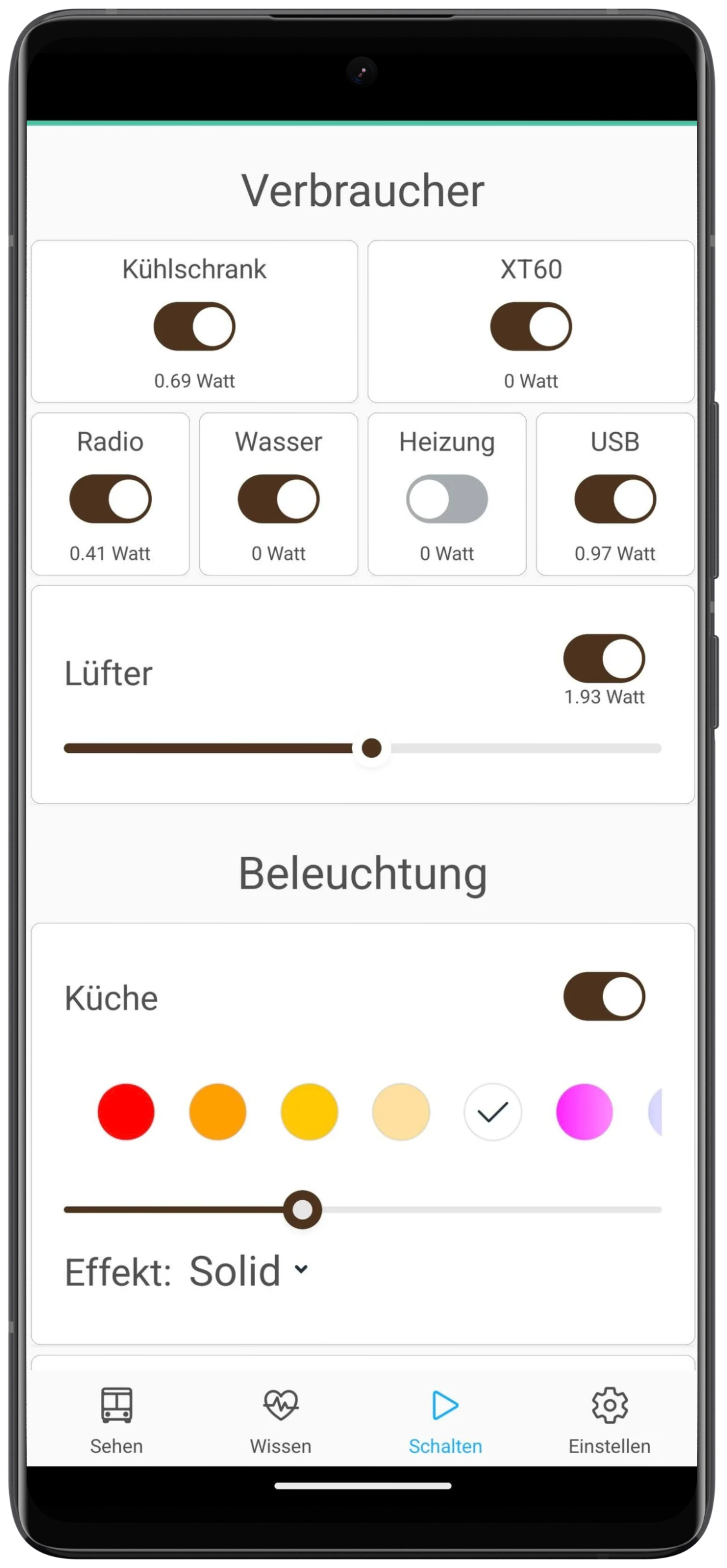Turn off the Küche light
Viewport: 727px width, 1568px height.
click(604, 996)
